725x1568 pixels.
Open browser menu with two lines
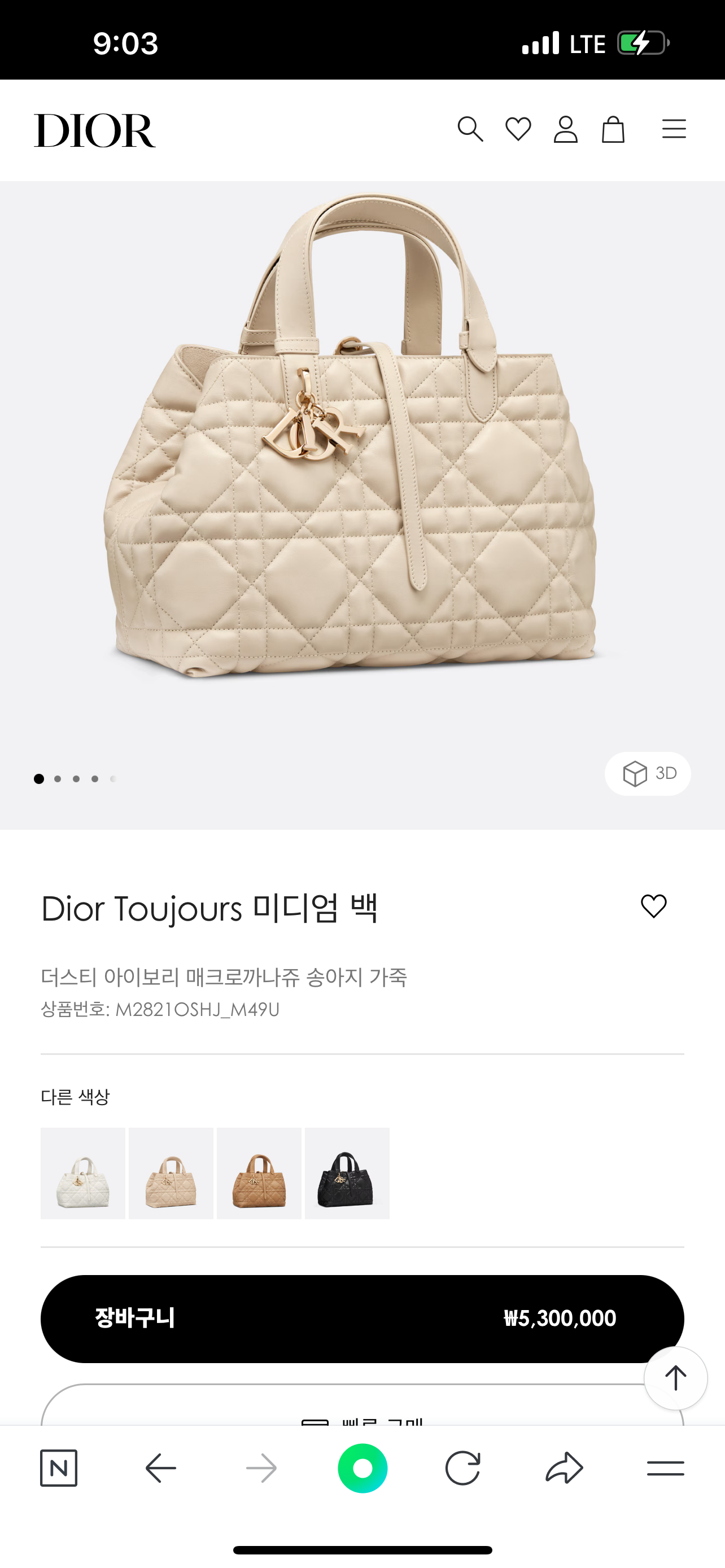665,1468
